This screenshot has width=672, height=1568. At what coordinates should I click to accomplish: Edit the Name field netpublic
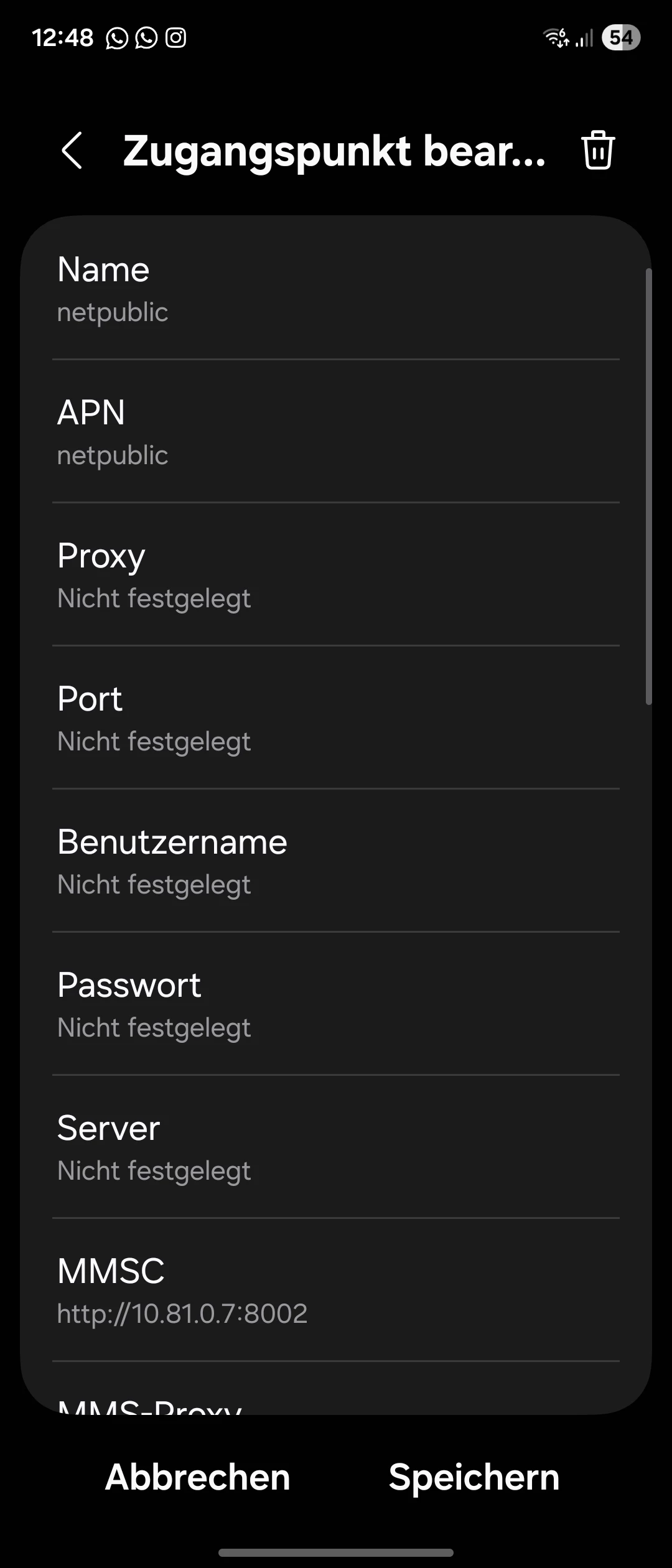336,289
